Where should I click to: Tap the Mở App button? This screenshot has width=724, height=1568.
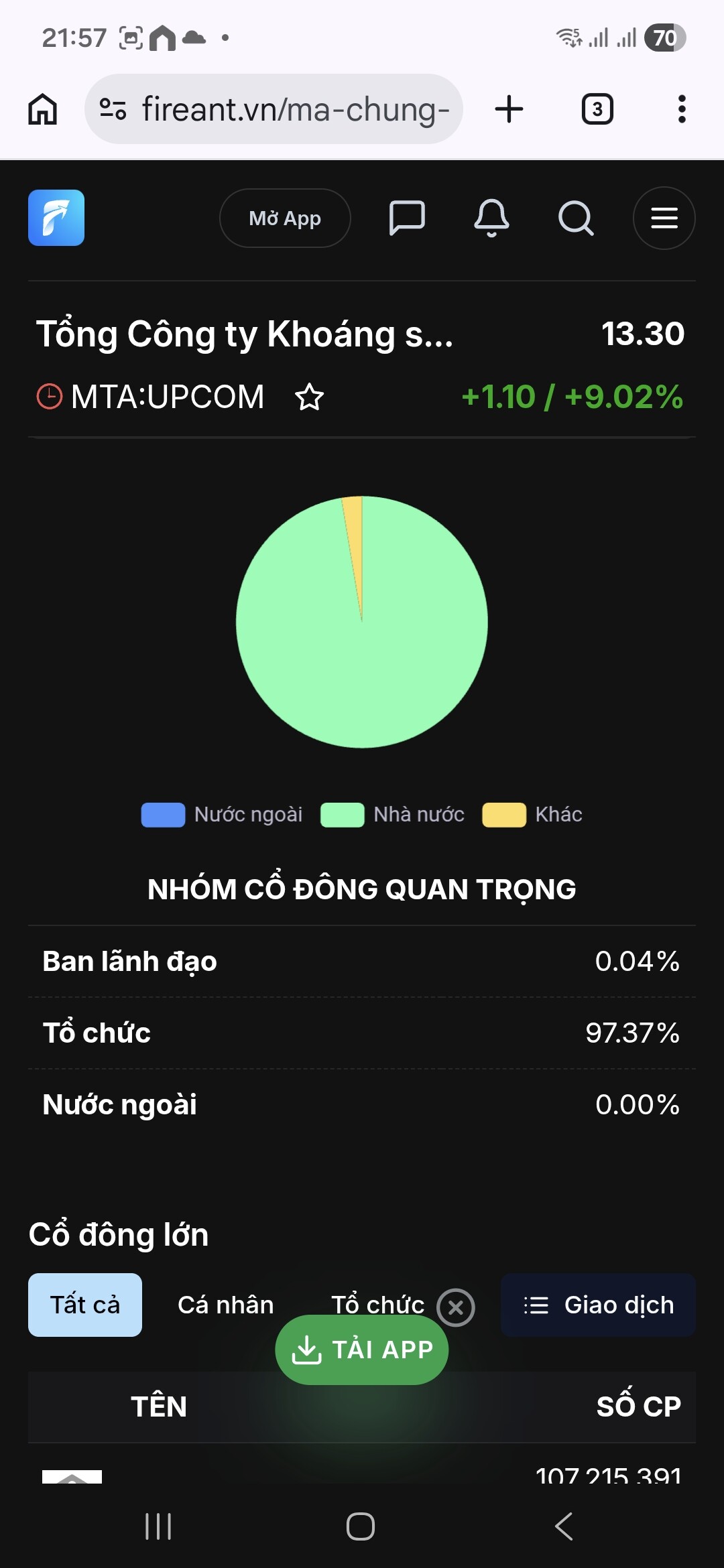(285, 218)
